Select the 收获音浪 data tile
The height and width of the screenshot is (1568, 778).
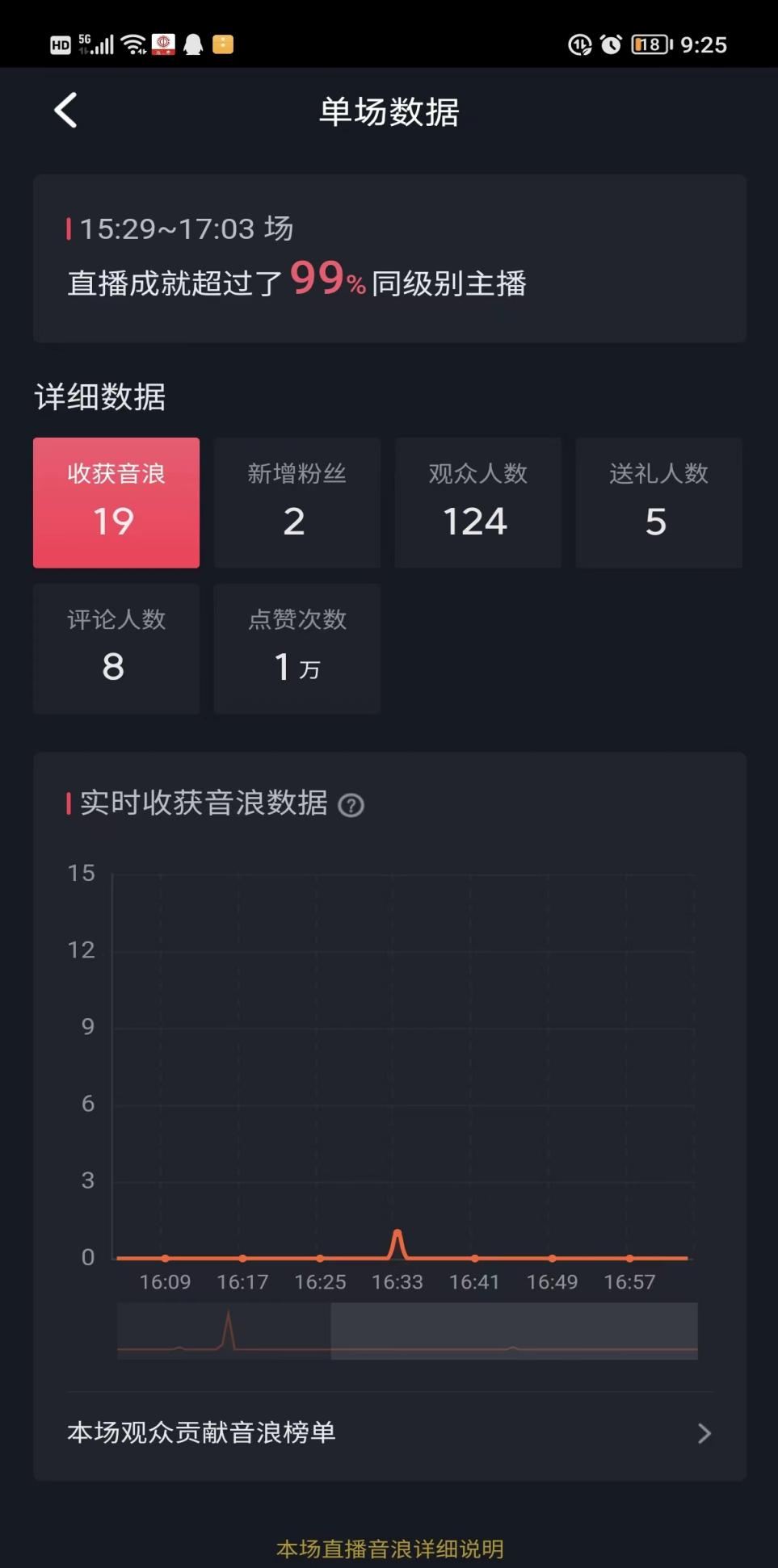coord(116,502)
